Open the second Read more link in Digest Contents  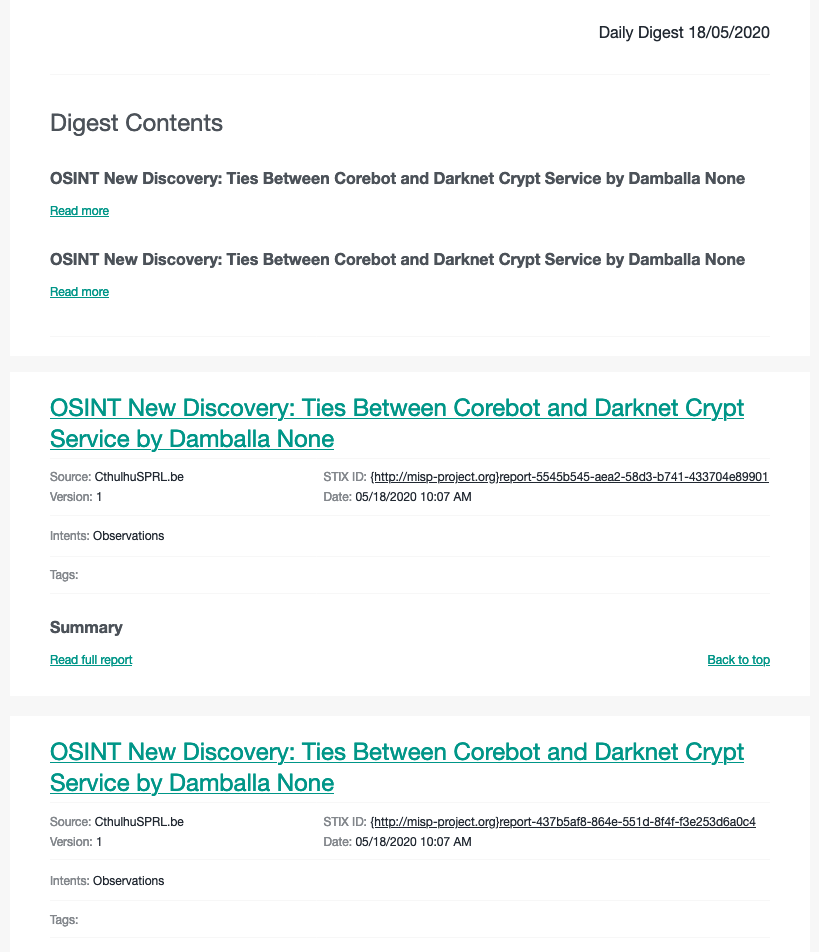point(79,292)
